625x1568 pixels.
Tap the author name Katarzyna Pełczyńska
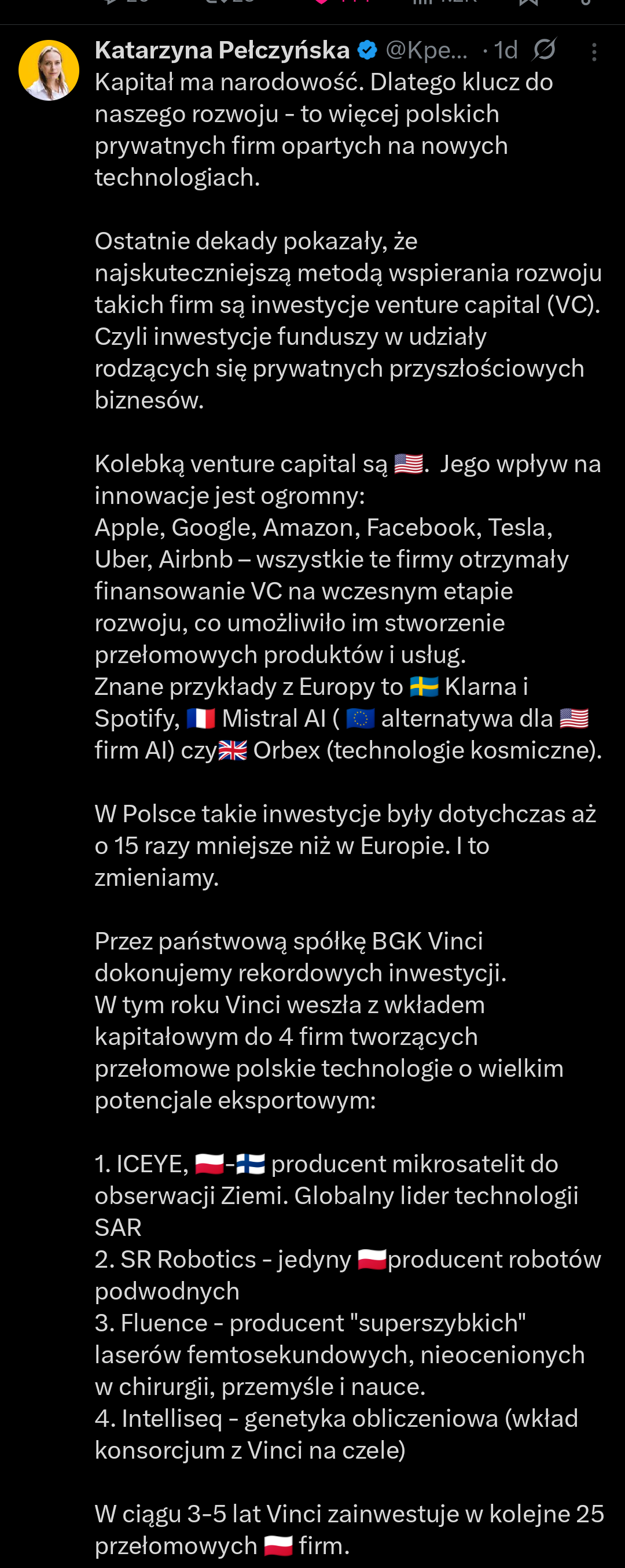[222, 50]
